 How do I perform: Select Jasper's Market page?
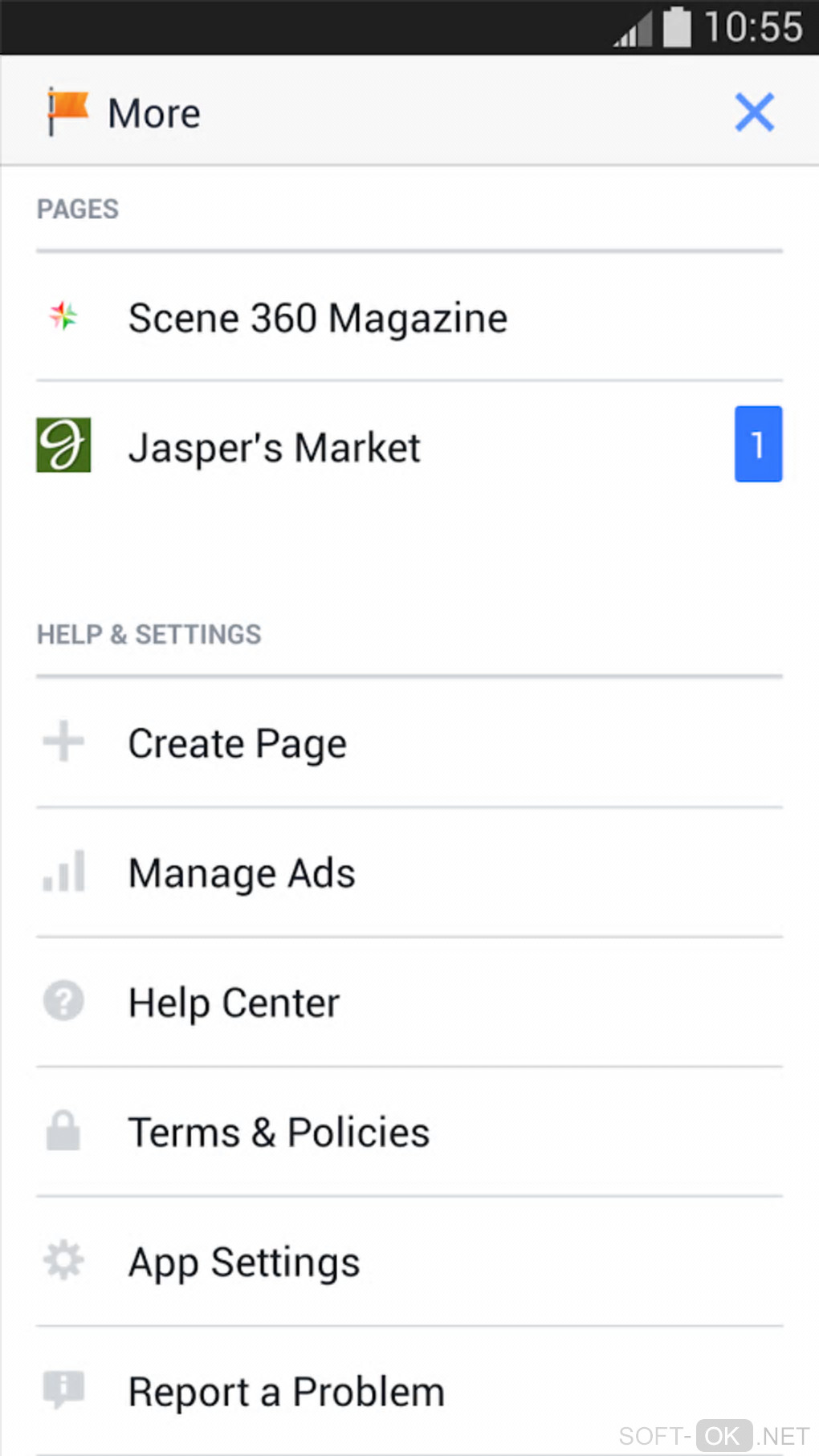(x=275, y=447)
